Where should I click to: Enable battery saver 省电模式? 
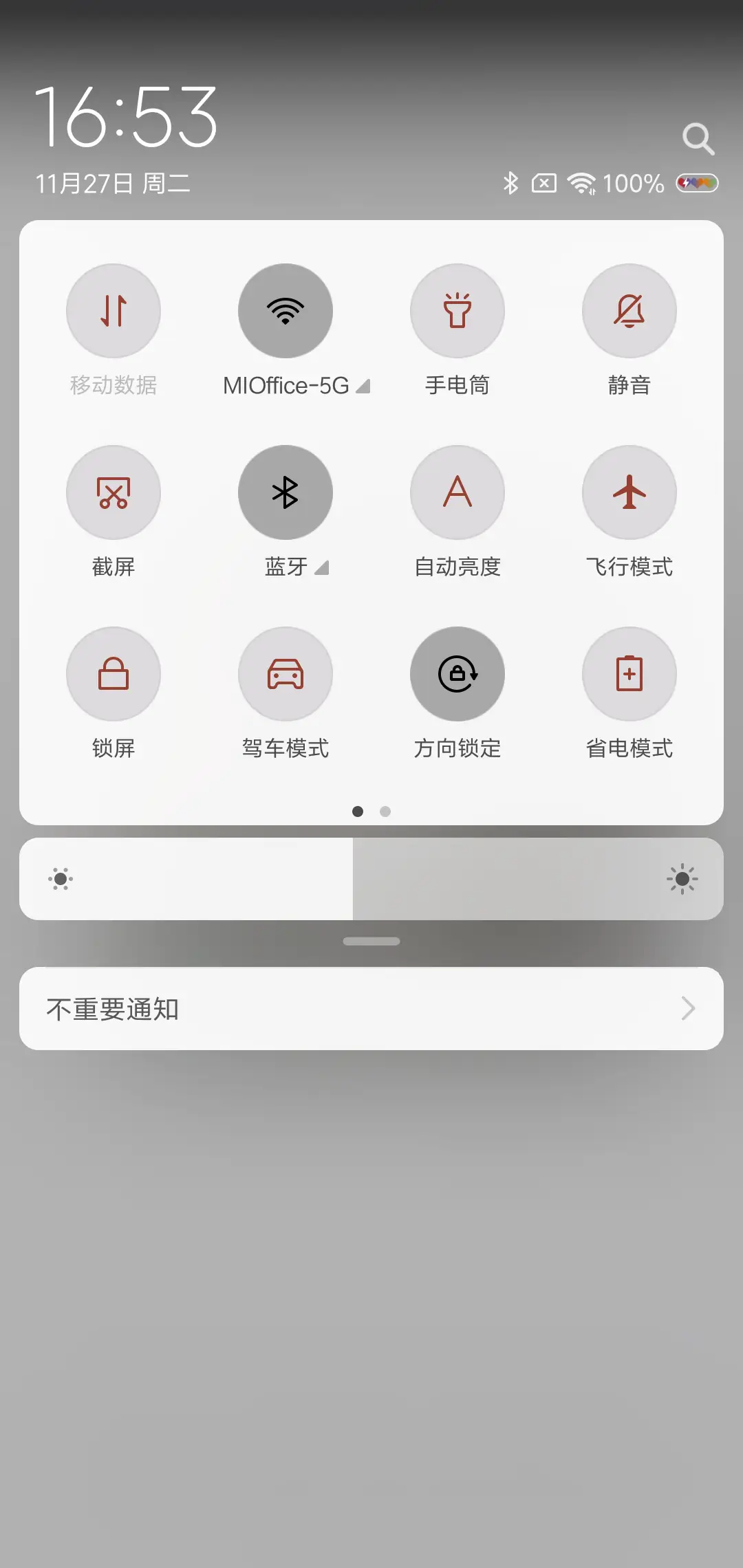click(629, 674)
